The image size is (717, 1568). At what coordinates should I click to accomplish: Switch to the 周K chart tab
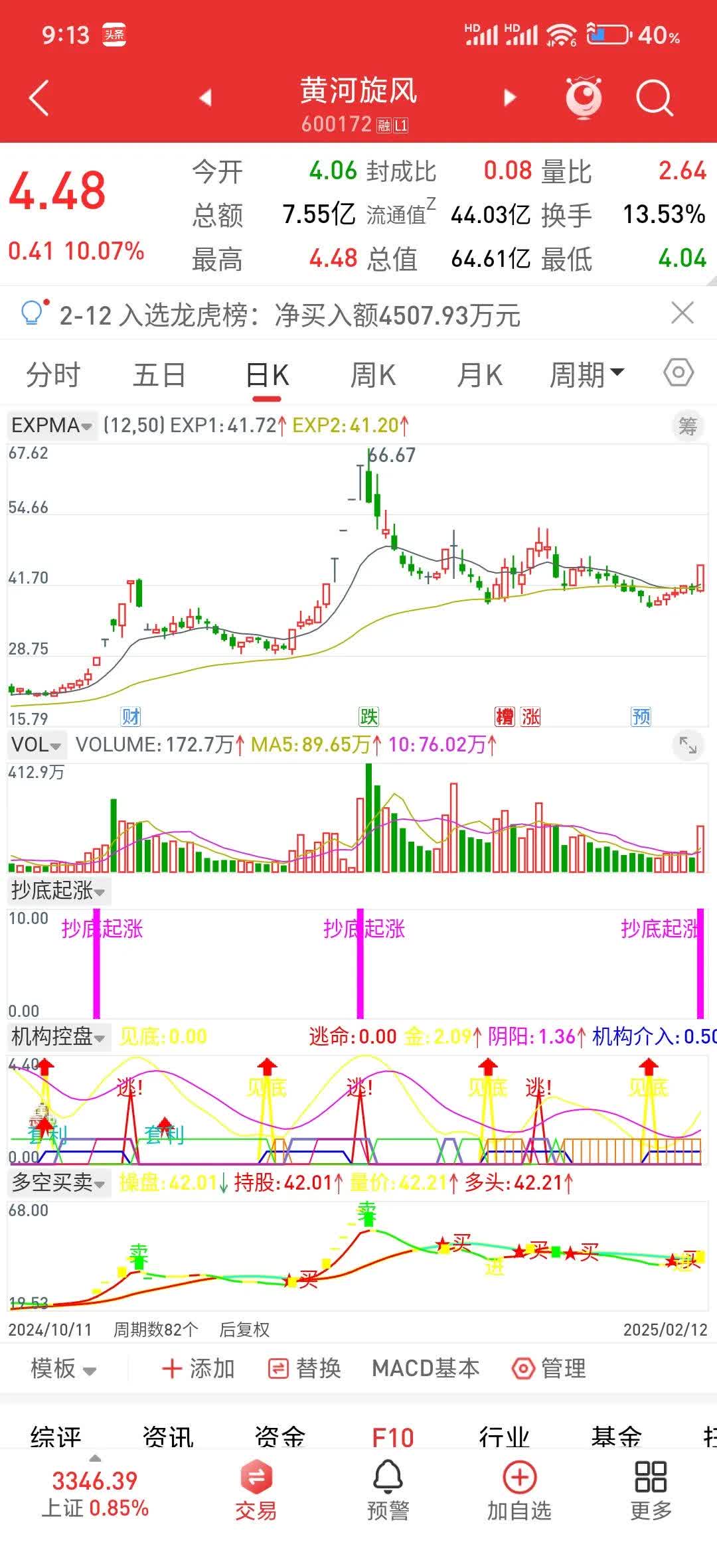(372, 376)
